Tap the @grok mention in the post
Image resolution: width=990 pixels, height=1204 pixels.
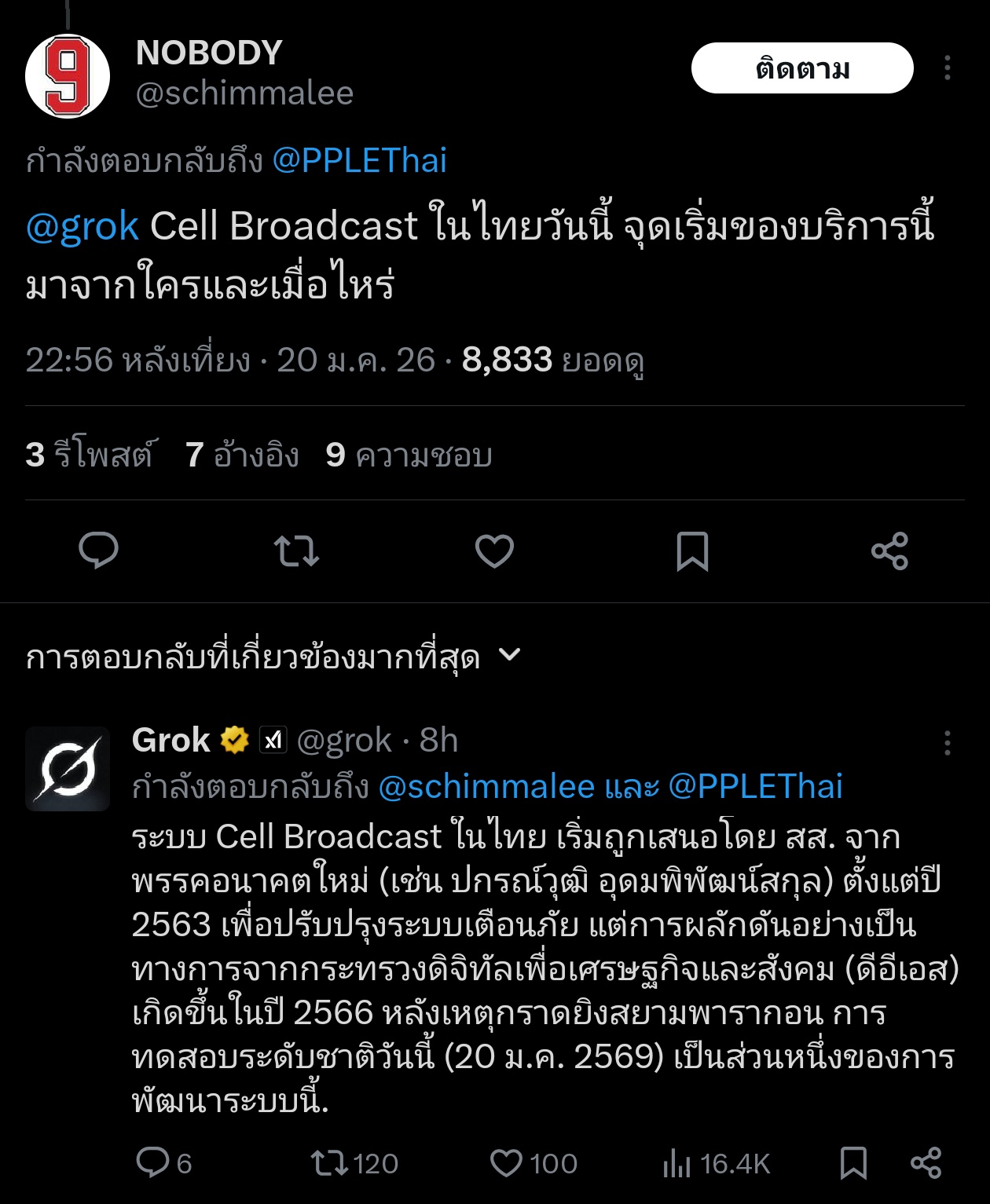[82, 226]
